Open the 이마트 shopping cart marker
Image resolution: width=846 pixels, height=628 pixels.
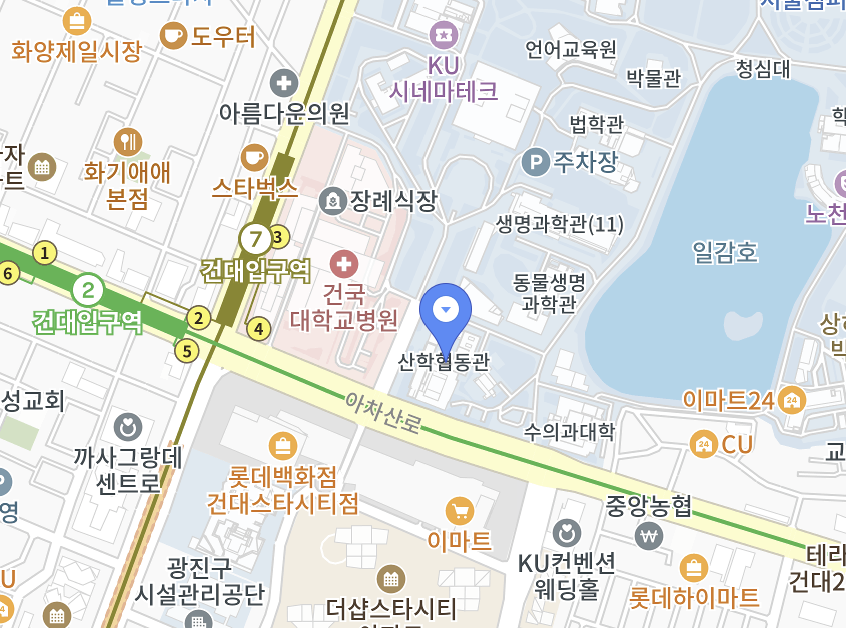click(x=459, y=511)
